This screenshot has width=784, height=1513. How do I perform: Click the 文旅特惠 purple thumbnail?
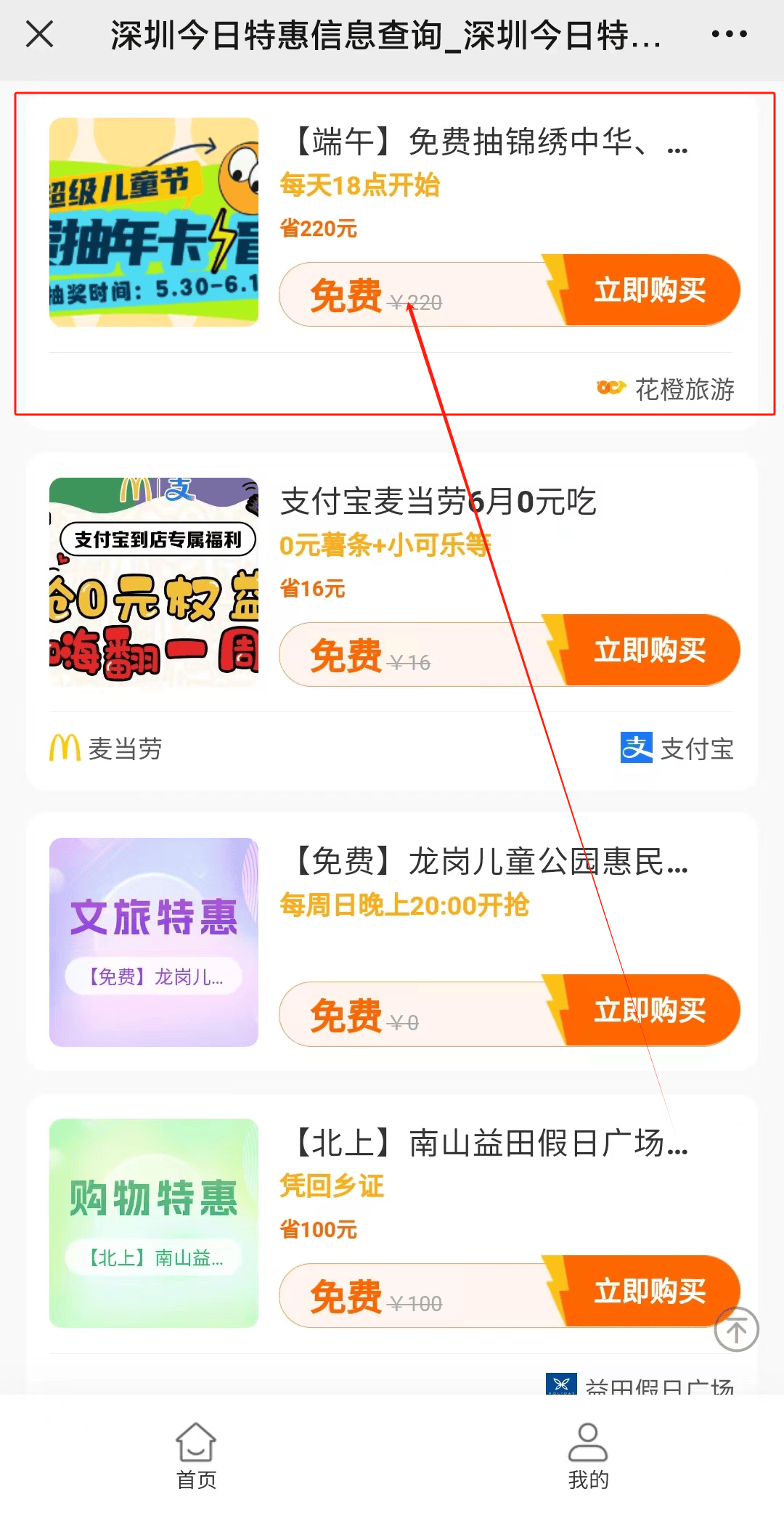[152, 944]
